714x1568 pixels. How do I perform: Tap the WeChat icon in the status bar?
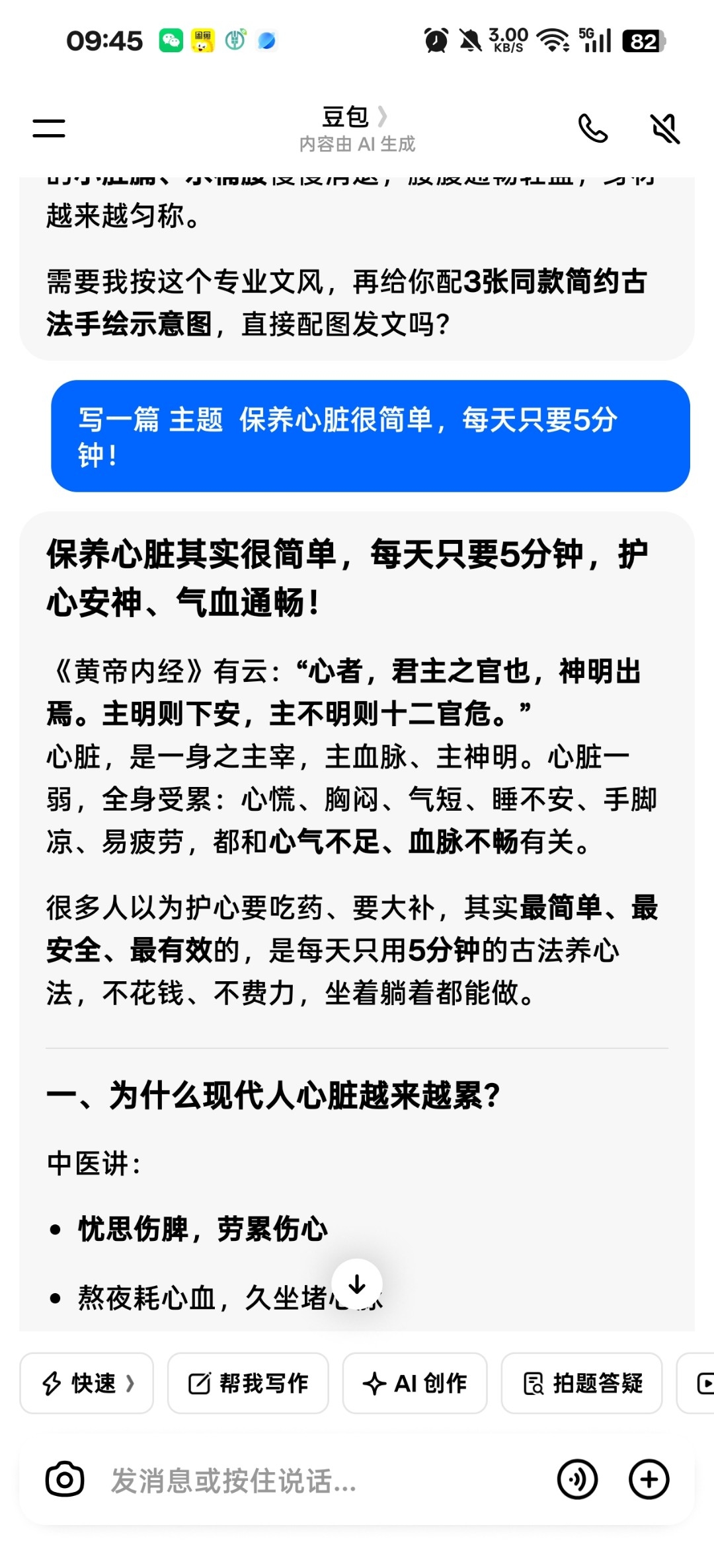tap(171, 40)
